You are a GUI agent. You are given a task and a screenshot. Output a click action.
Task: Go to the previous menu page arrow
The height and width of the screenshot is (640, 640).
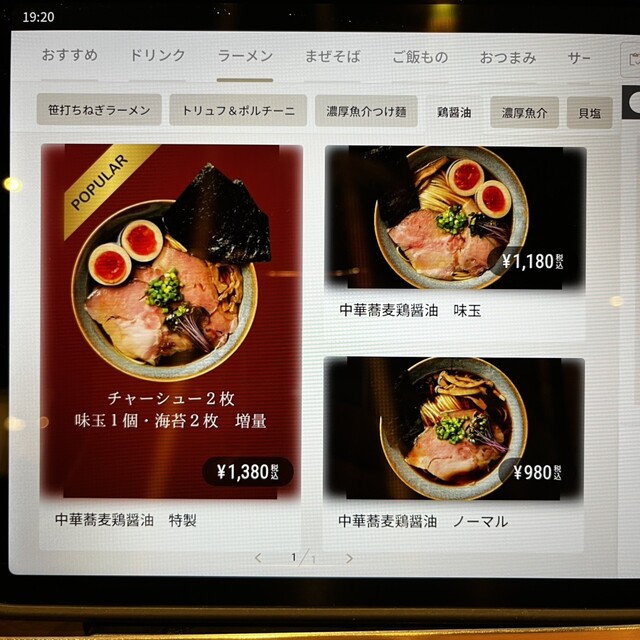click(258, 558)
